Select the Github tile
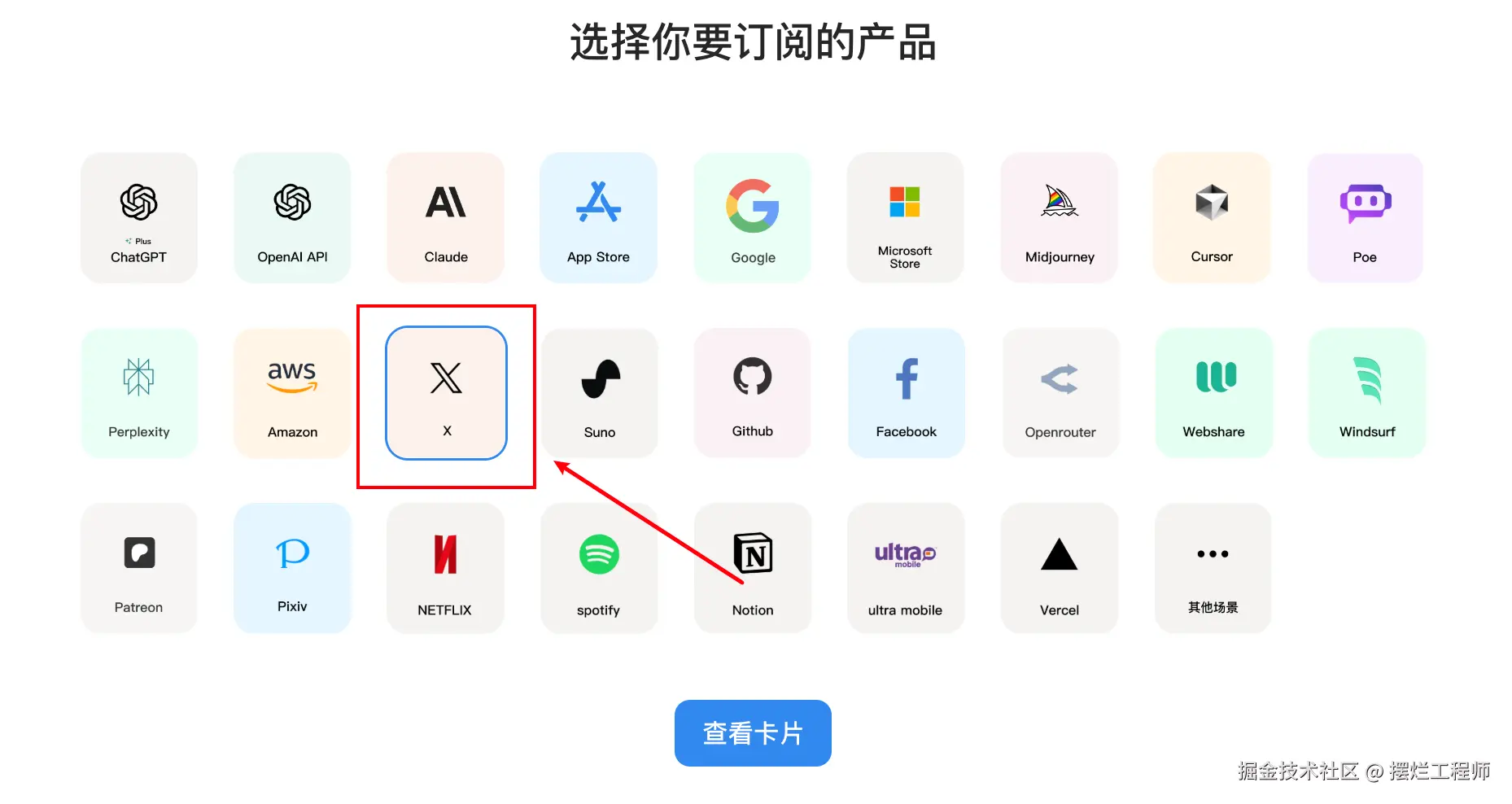The height and width of the screenshot is (804, 1512). 753,394
